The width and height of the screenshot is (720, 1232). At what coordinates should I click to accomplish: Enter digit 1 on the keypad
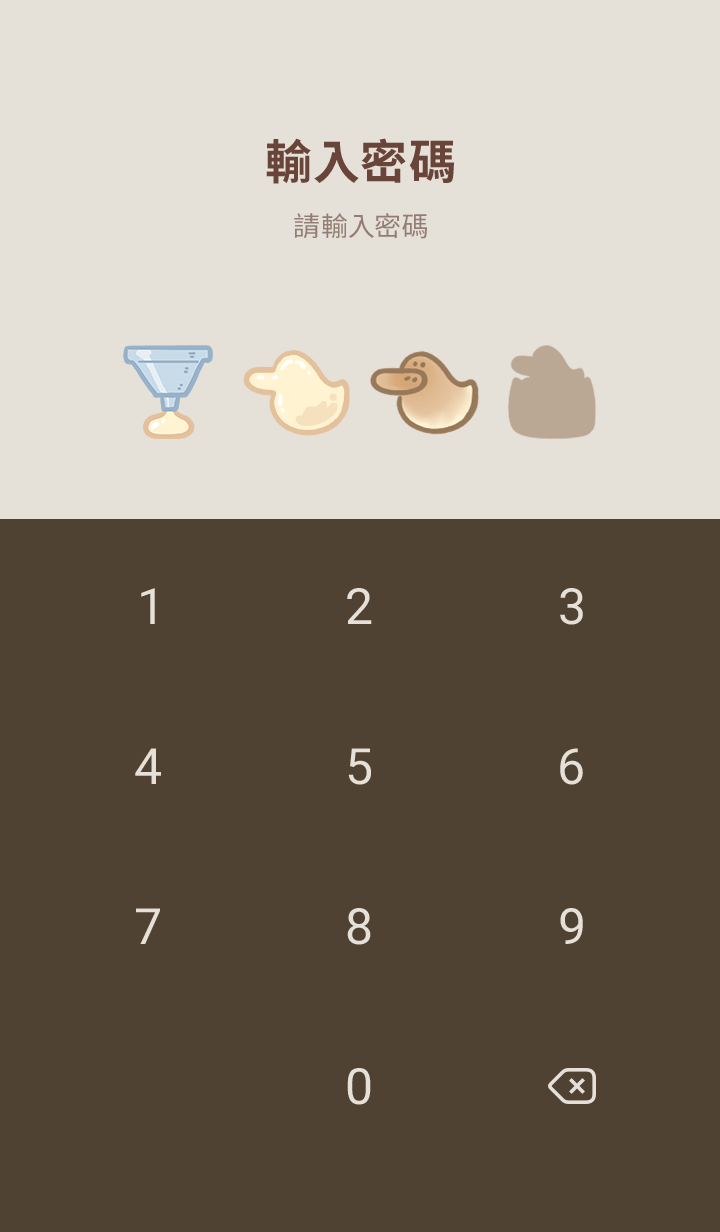(149, 607)
